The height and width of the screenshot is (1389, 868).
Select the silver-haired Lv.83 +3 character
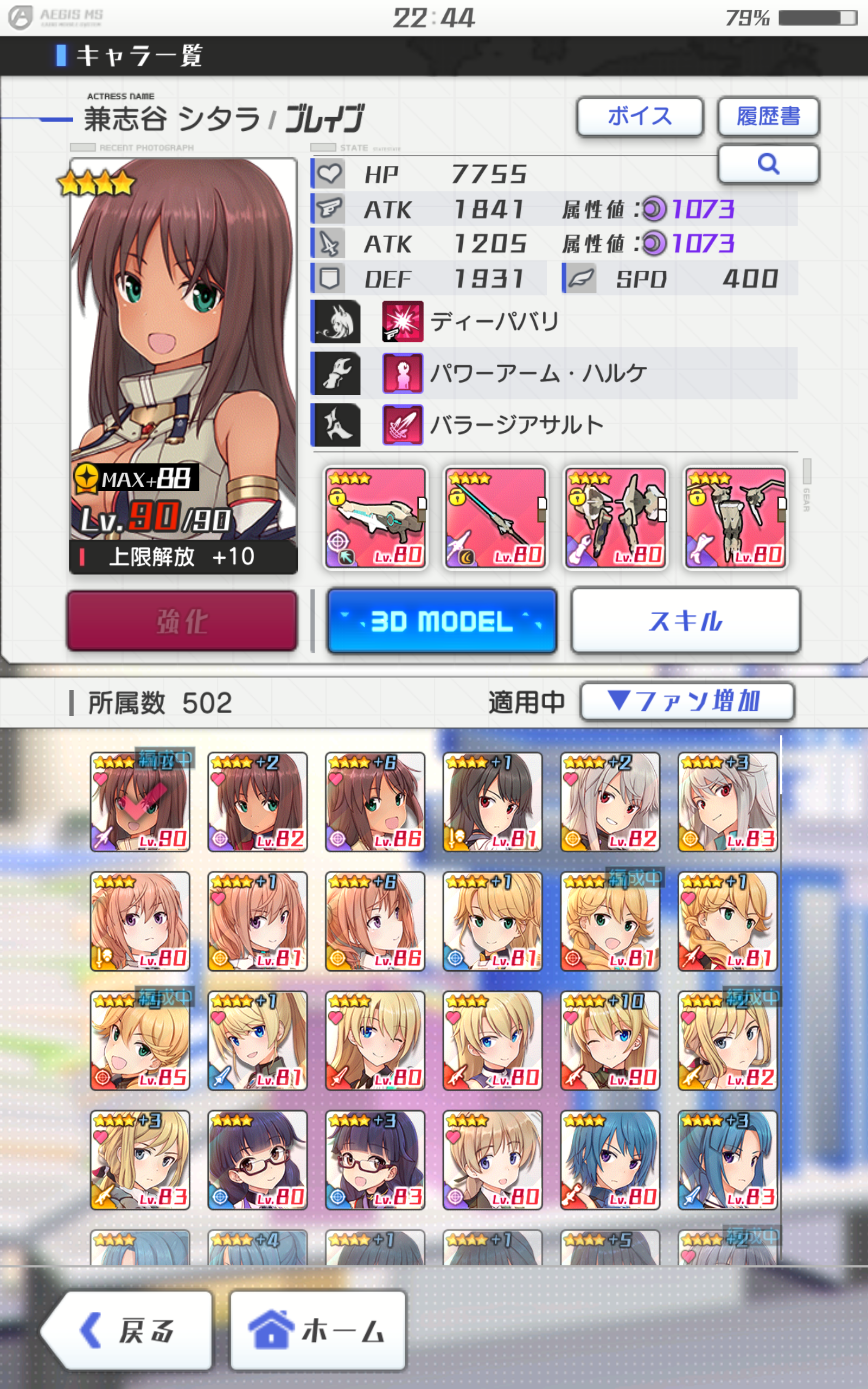tap(727, 802)
